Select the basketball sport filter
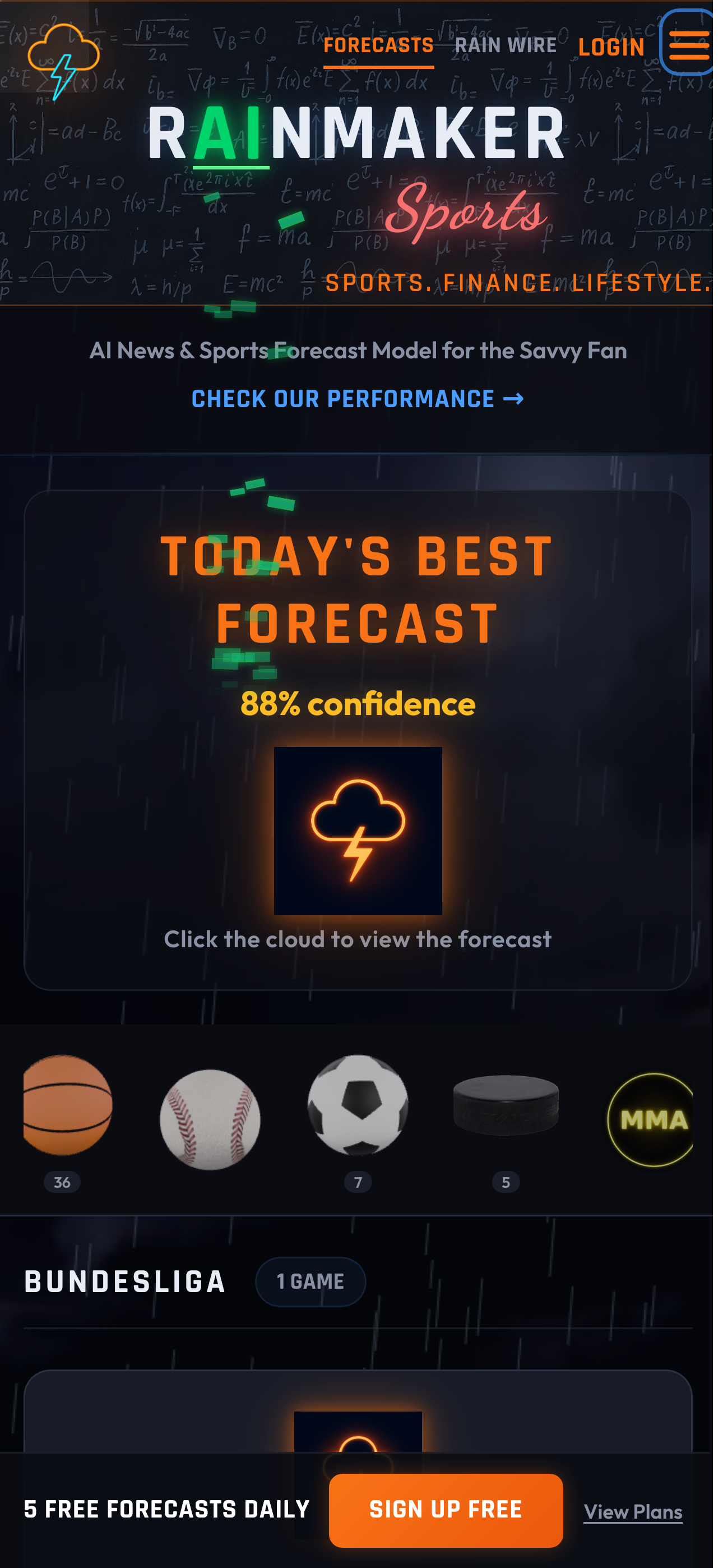 coord(67,1105)
